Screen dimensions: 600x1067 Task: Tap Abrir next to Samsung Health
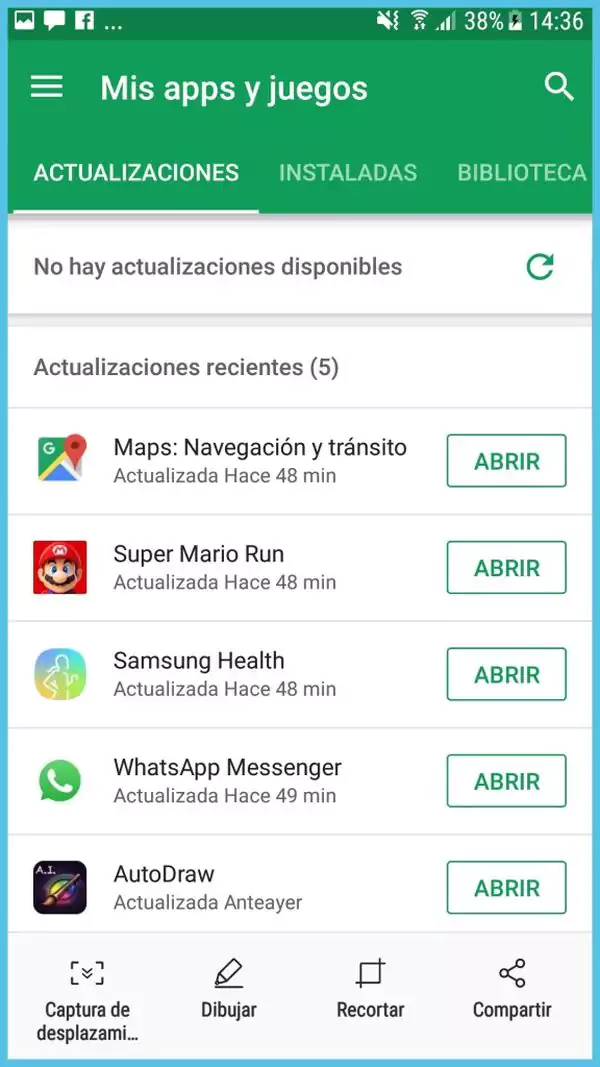coord(506,675)
